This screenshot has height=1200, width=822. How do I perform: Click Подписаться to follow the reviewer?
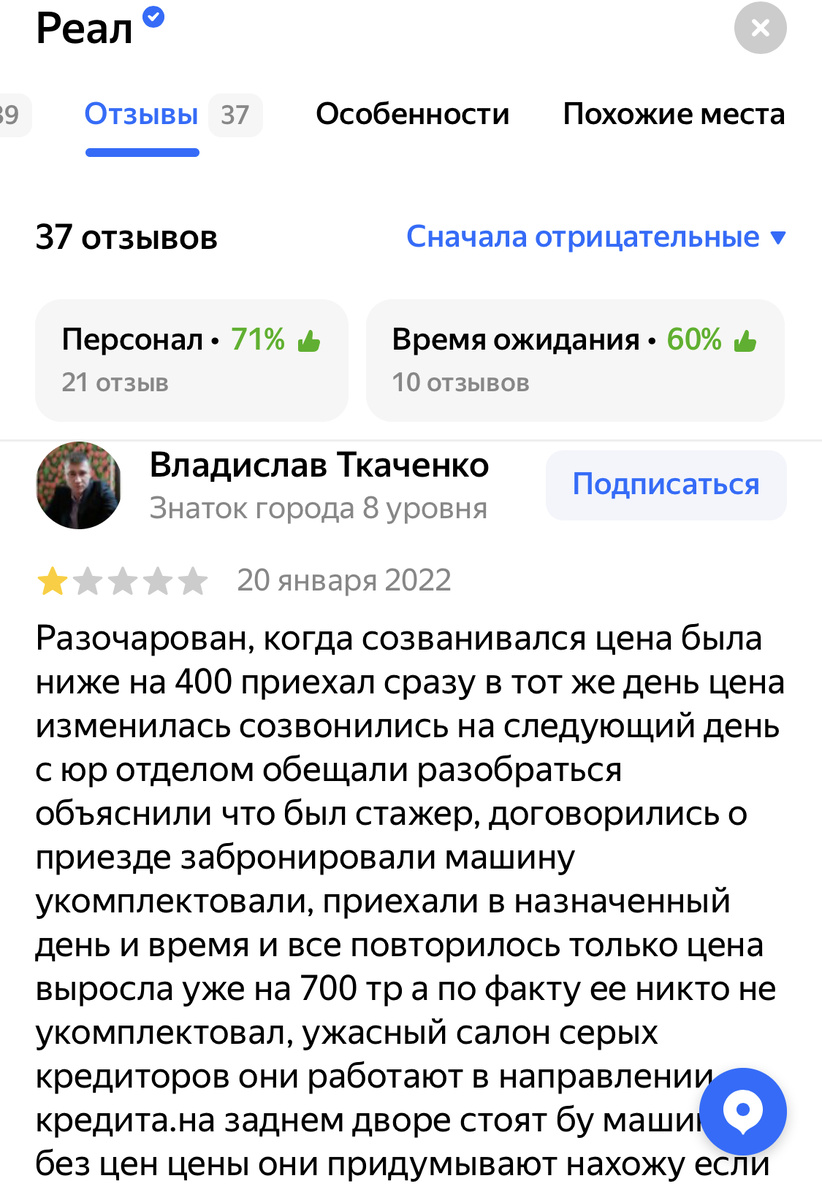[x=665, y=484]
